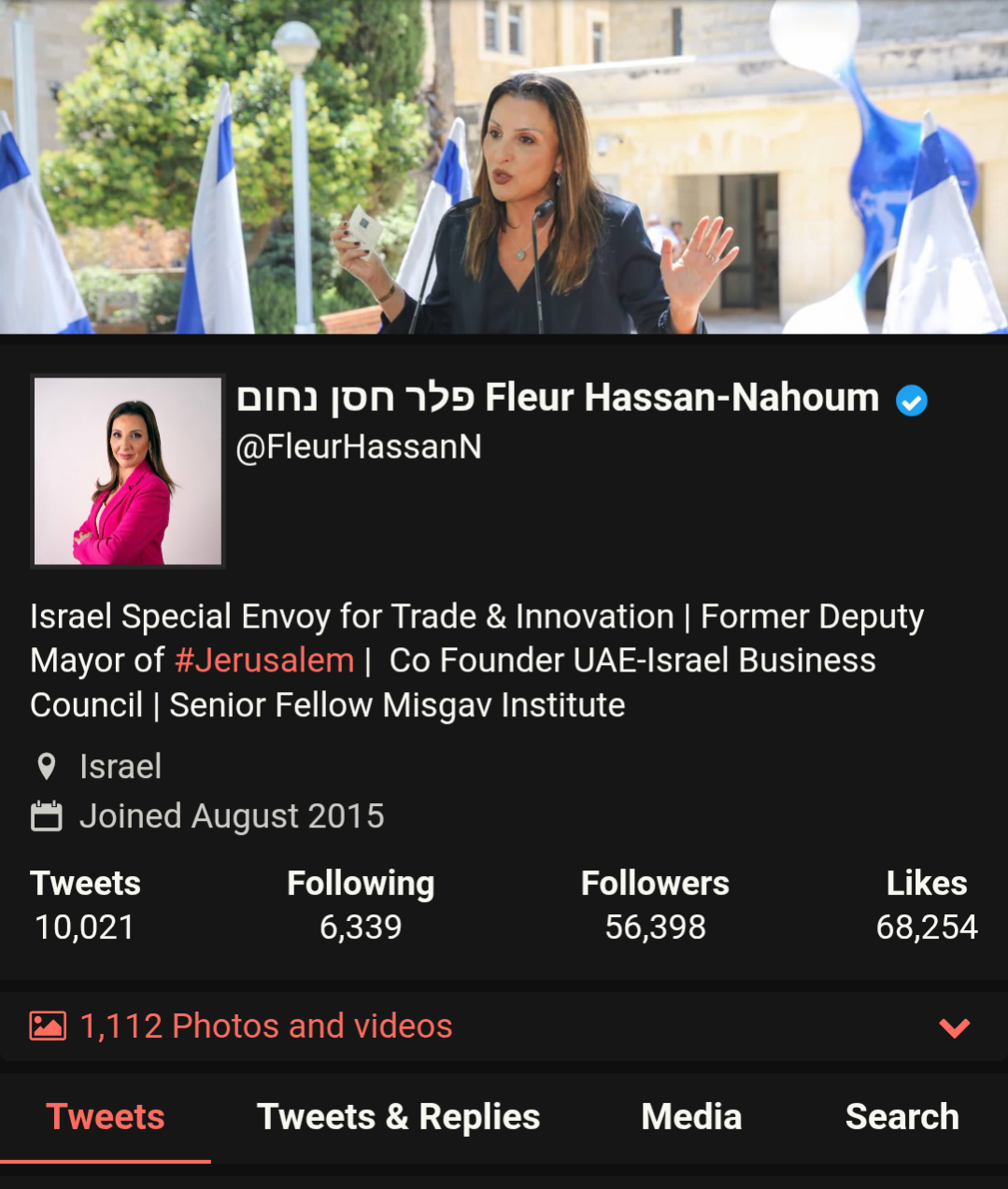Open the Search tab

pyautogui.click(x=902, y=1117)
